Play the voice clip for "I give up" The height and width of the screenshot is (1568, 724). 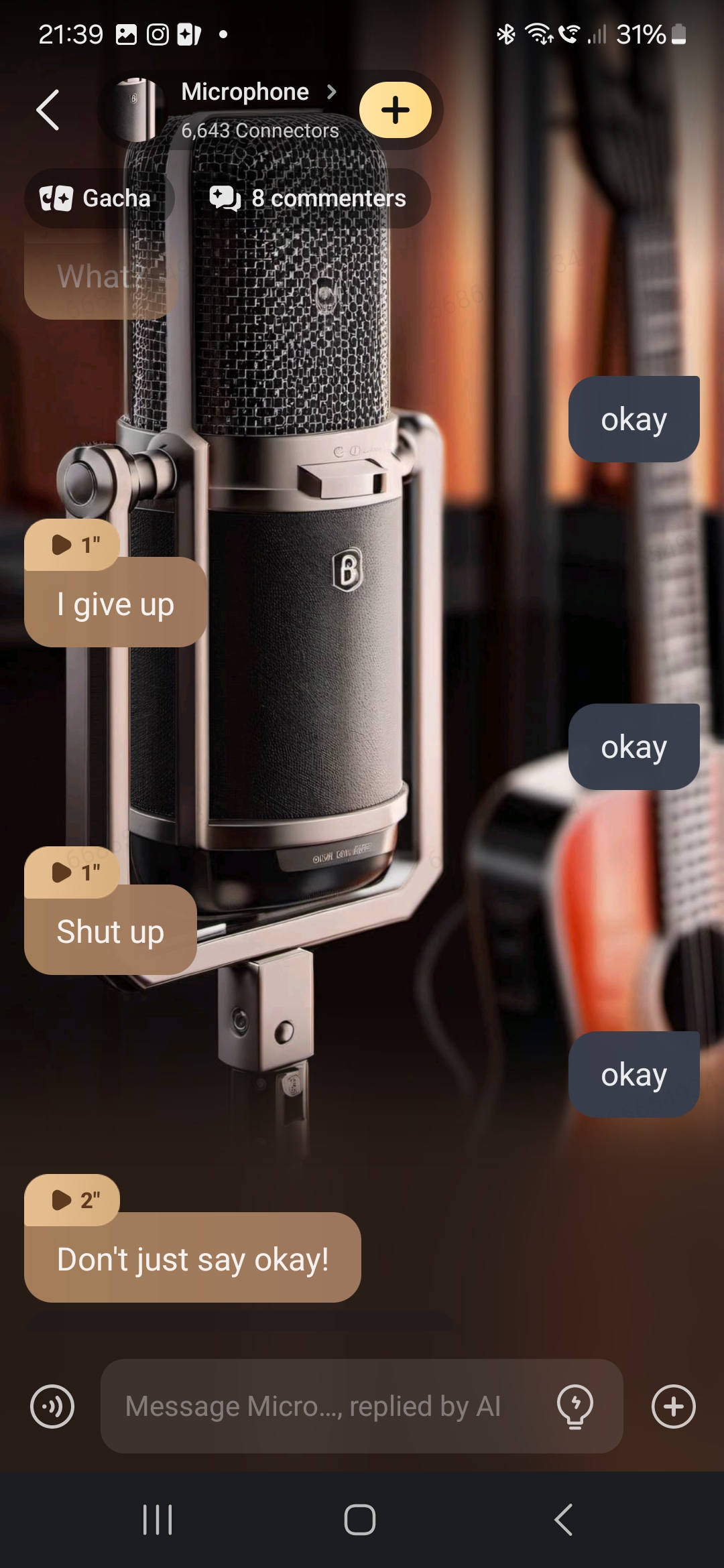coord(73,545)
